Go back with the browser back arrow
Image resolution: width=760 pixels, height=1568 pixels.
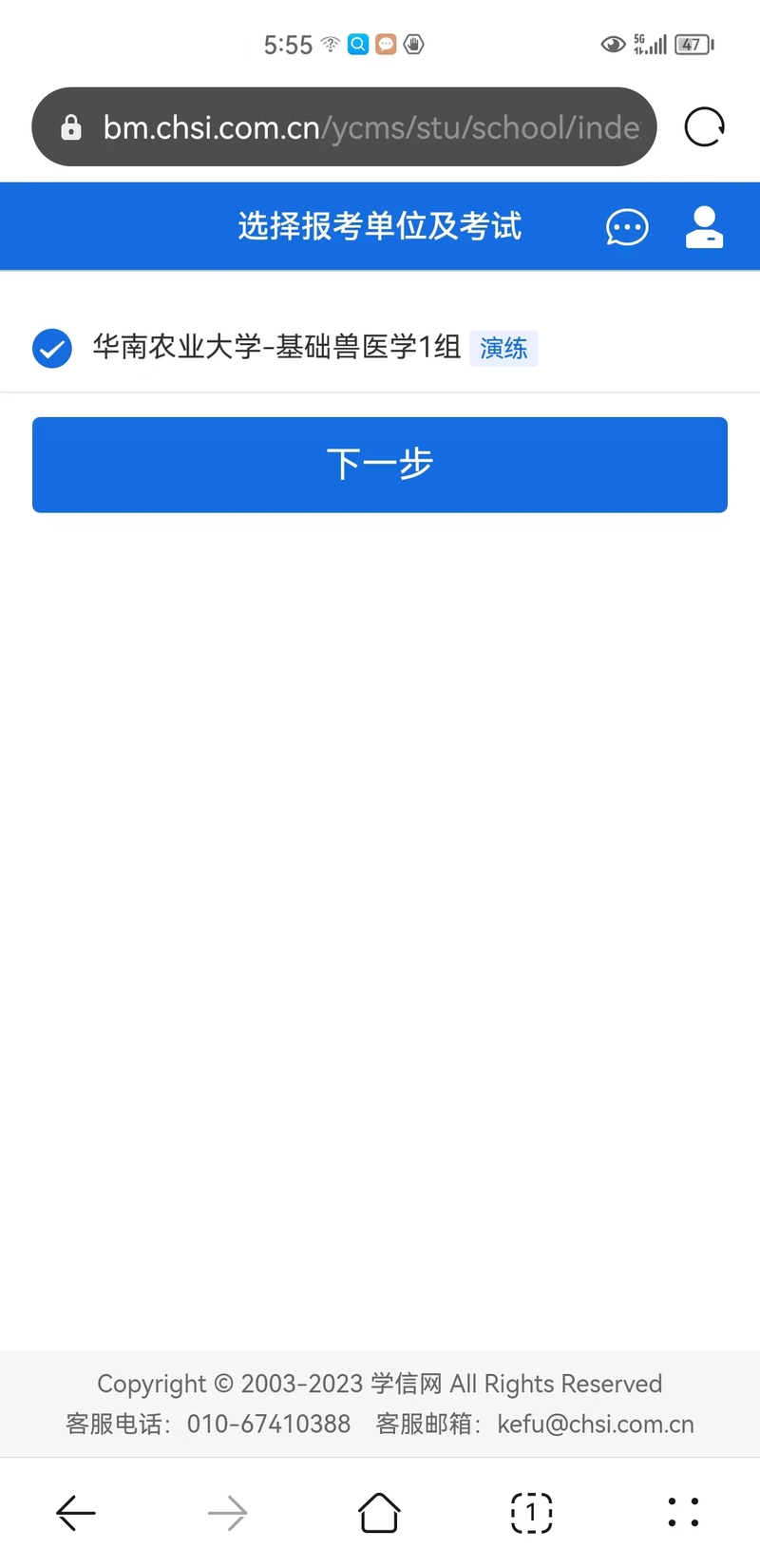pos(76,1512)
